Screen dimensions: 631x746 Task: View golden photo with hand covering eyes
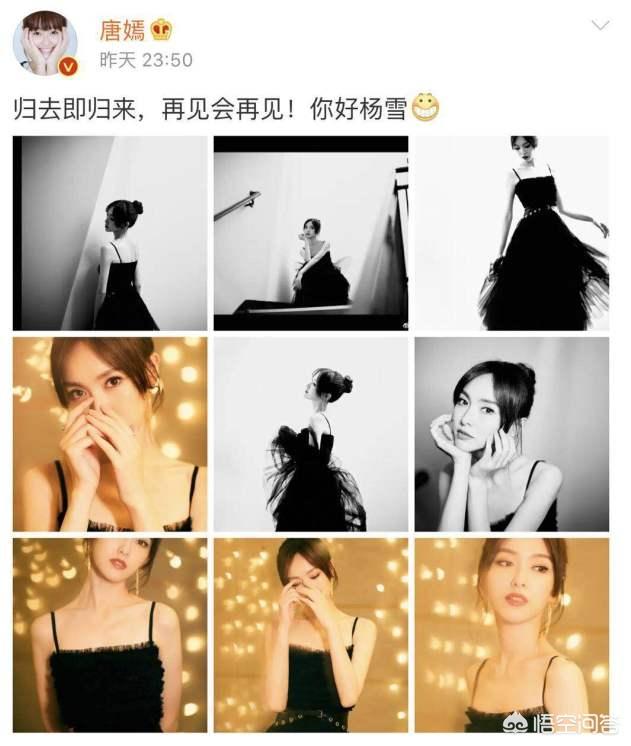coord(311,635)
